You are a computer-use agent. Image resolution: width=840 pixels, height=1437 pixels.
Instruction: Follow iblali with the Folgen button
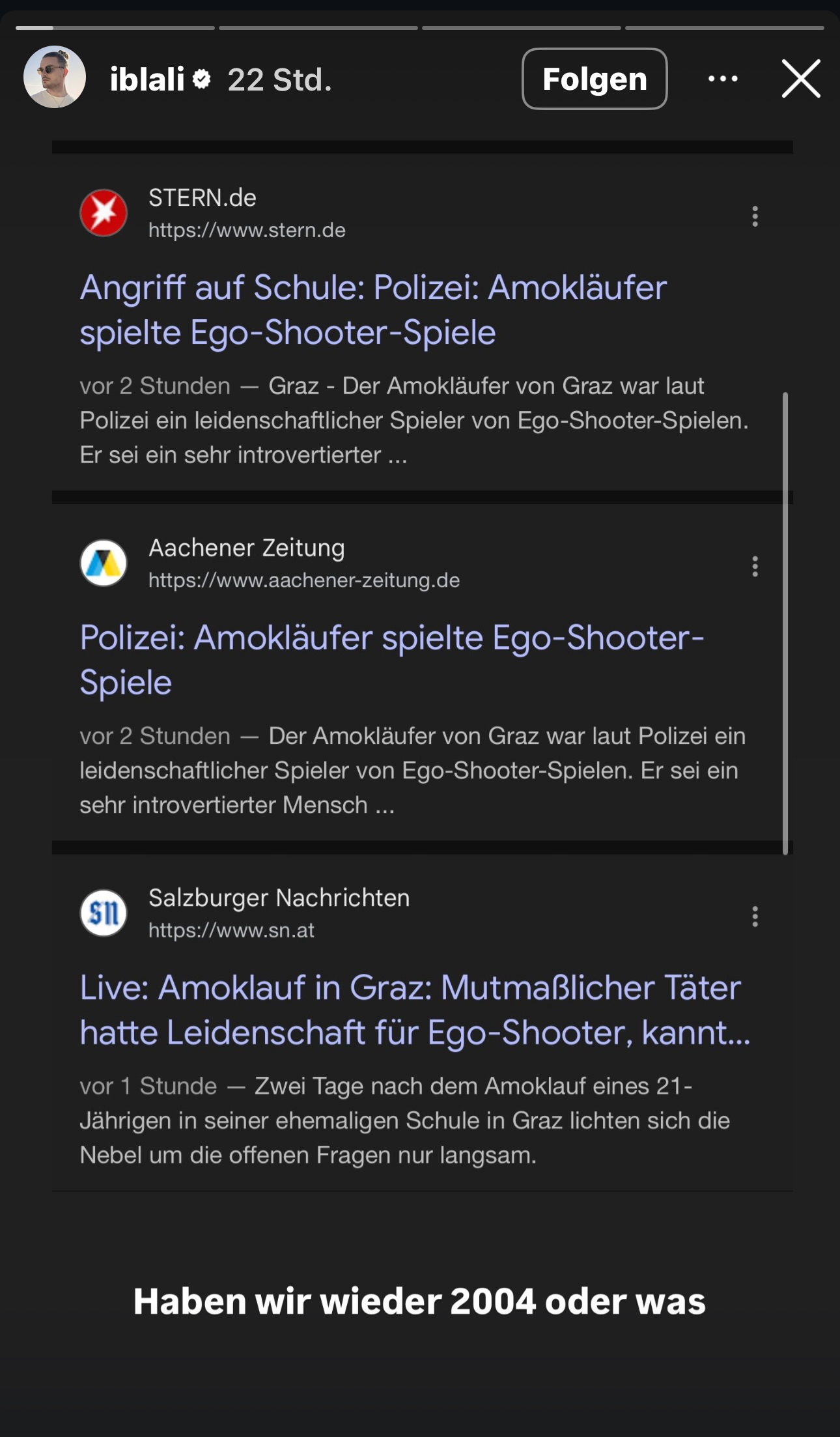[595, 79]
